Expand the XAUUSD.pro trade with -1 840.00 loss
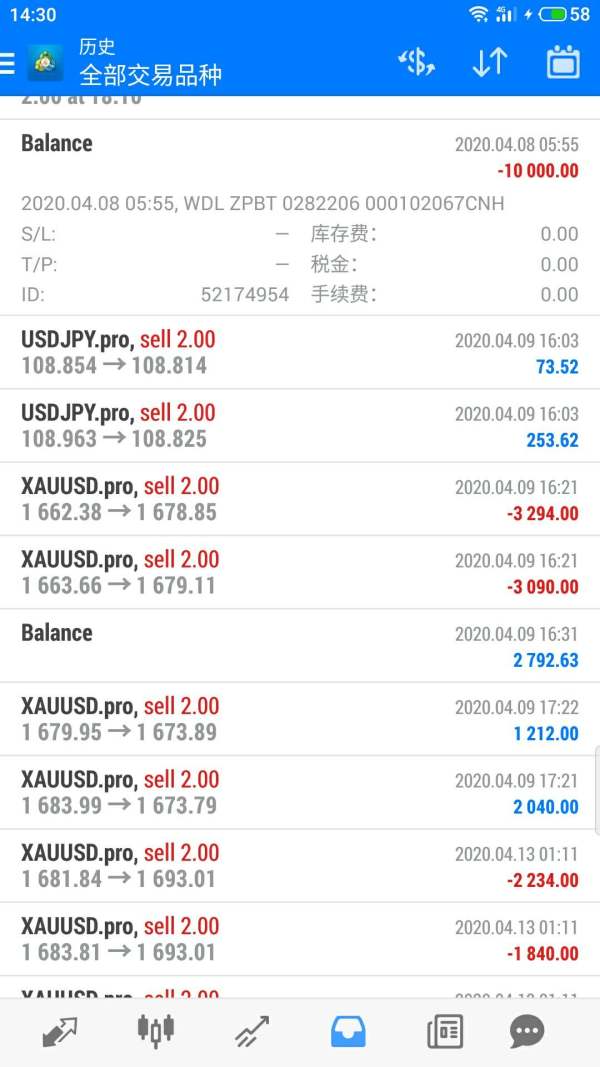Viewport: 600px width, 1067px height. [x=300, y=939]
